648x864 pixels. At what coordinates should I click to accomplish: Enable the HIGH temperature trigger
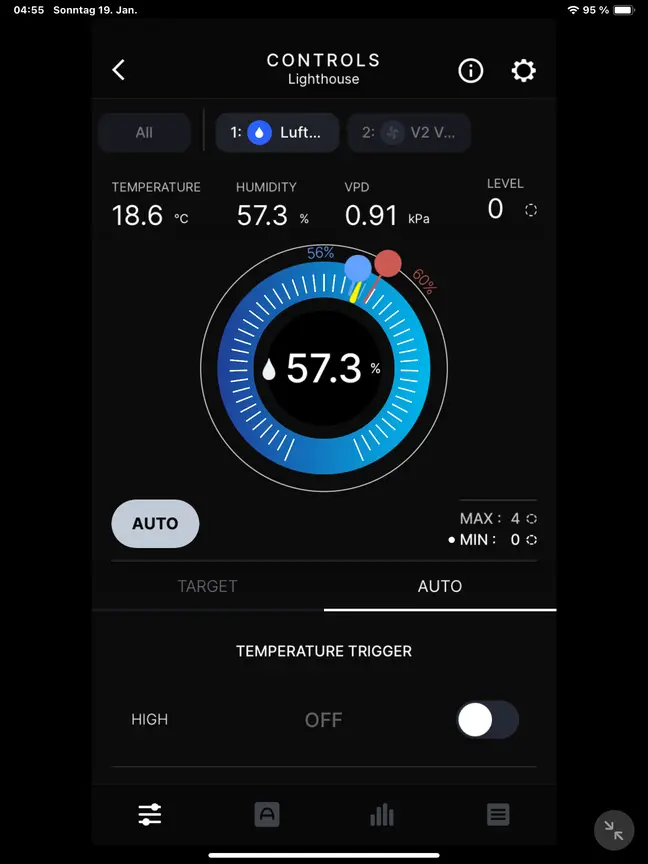[x=487, y=720]
